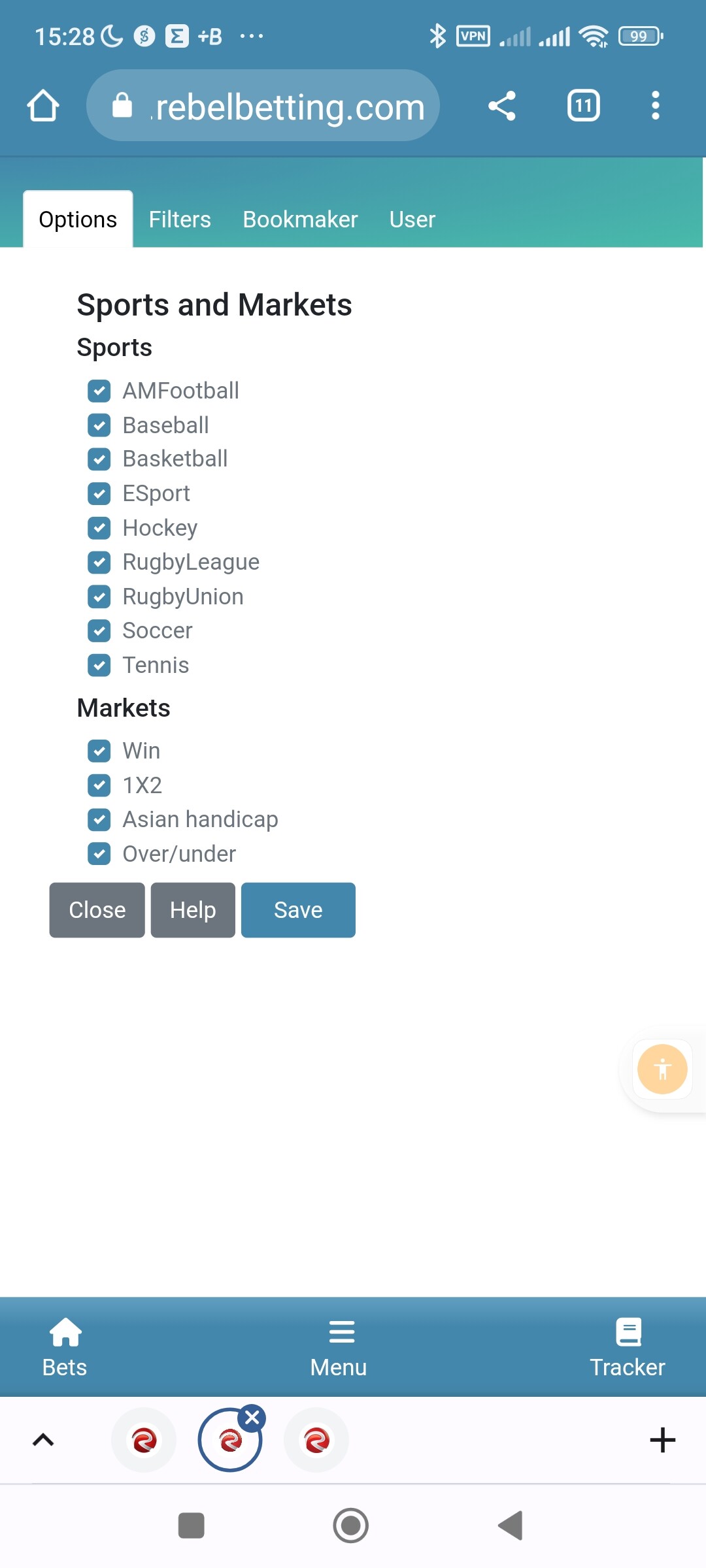Open Help for these options
Screen dimensions: 706x1568
193,910
